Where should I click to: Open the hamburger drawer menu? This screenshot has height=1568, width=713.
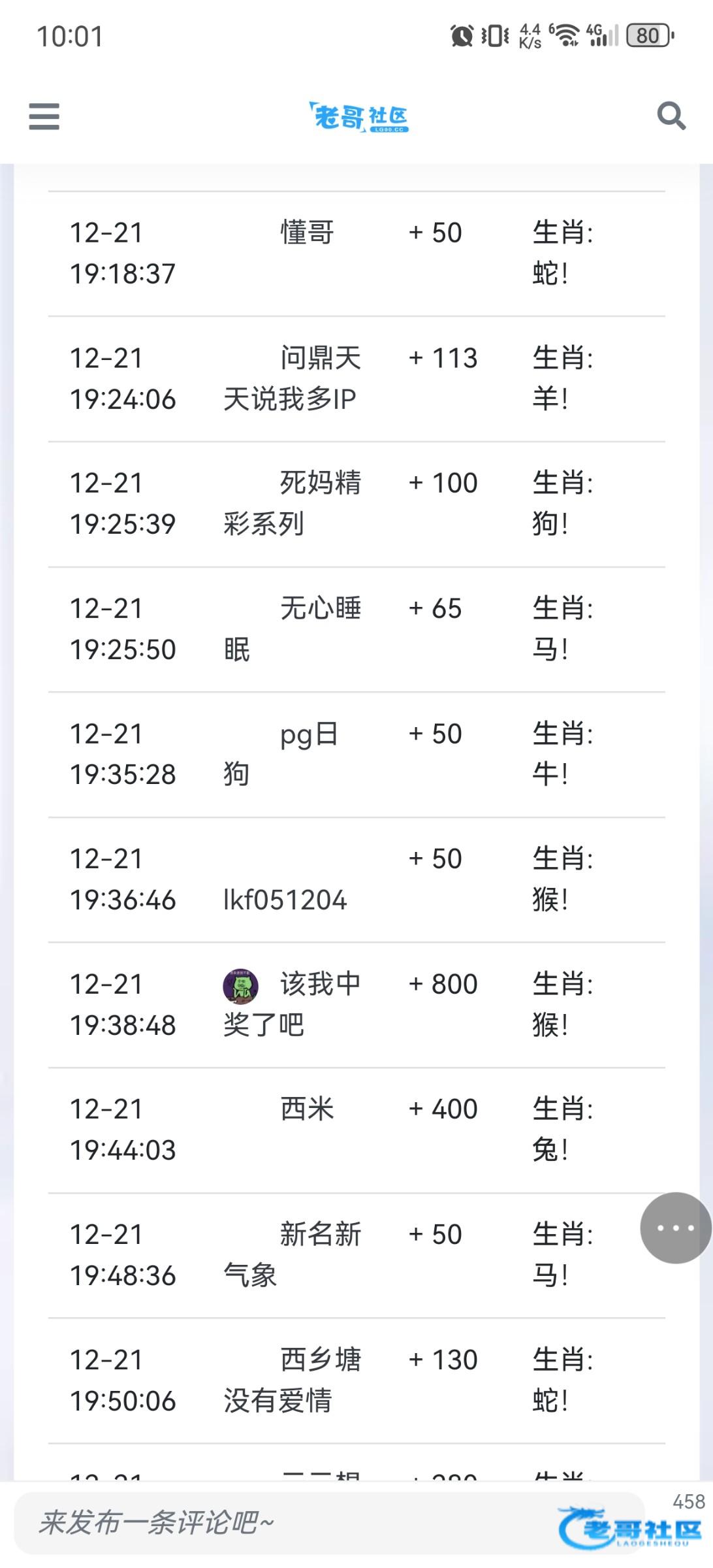click(x=44, y=117)
